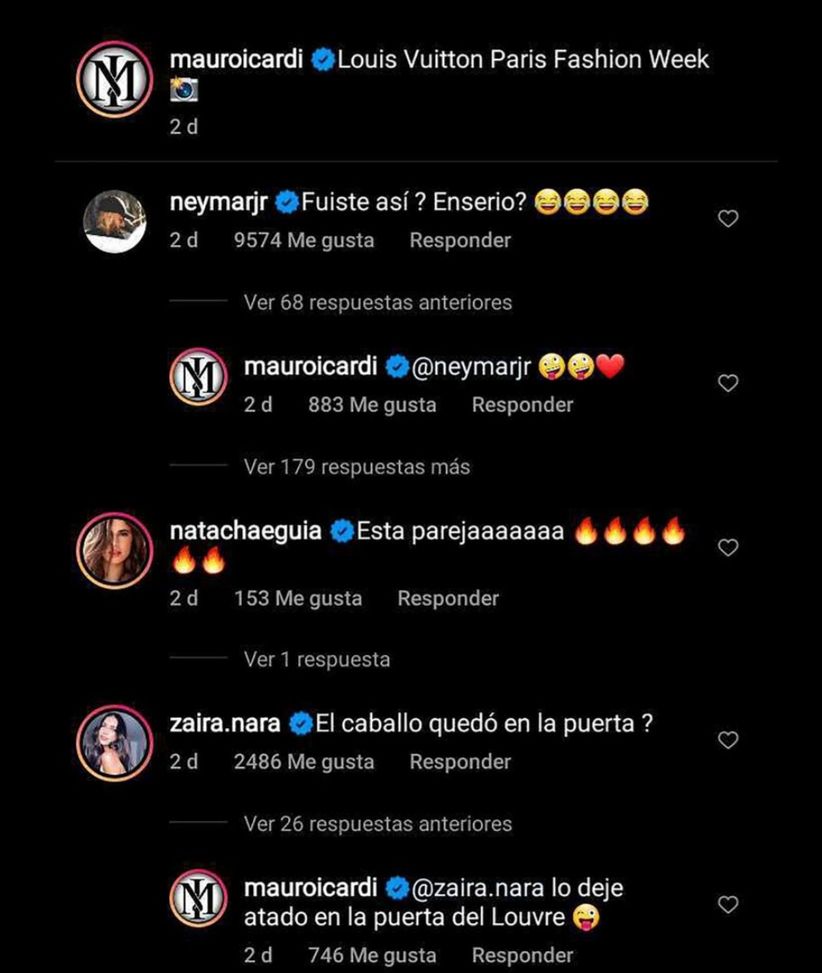Screen dimensions: 822x973
Task: Reply to neymarjr using 'Responder'
Action: [459, 240]
